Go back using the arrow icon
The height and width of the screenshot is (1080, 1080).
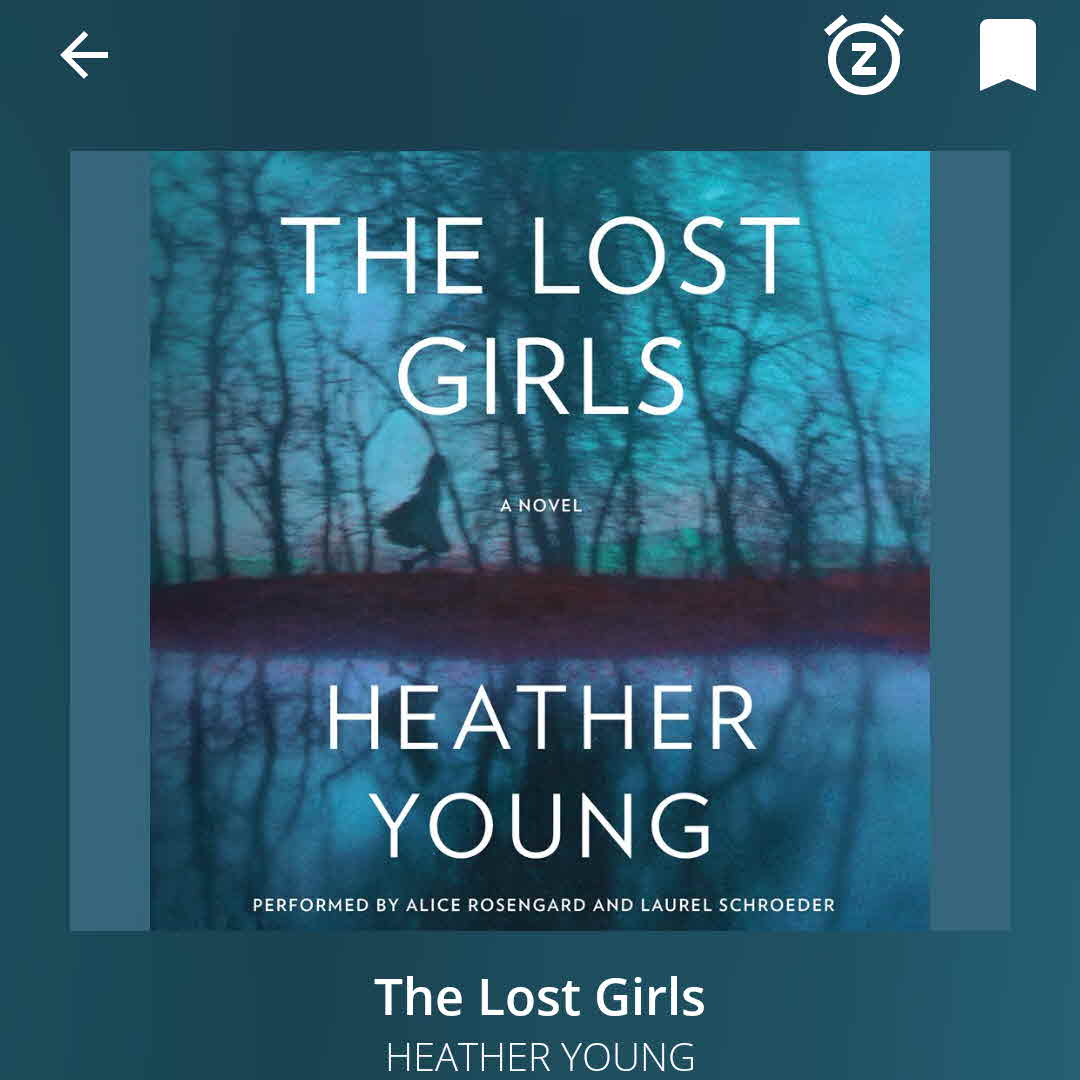(84, 56)
